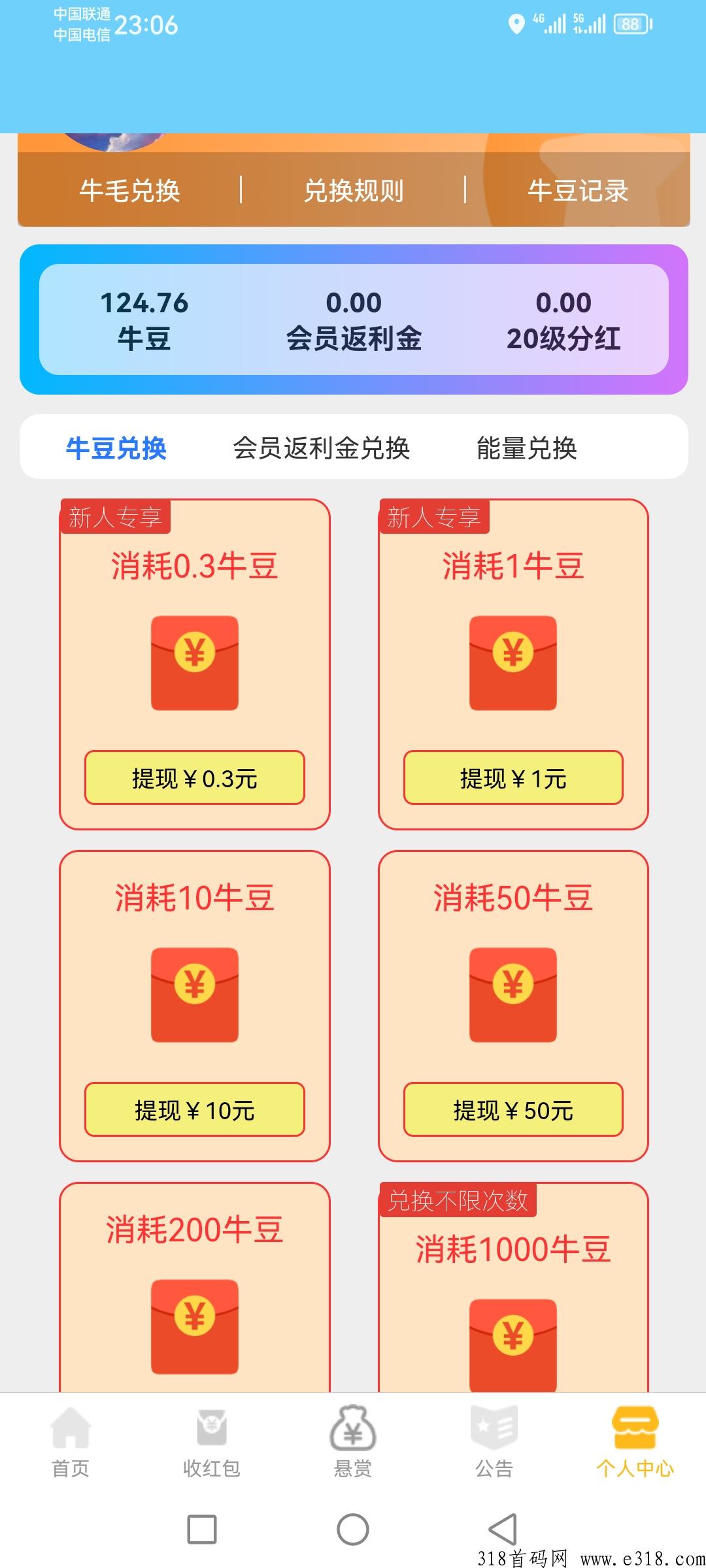The width and height of the screenshot is (706, 1568).
Task: Withdraw ￥1元 with 1 牛豆
Action: pyautogui.click(x=513, y=777)
